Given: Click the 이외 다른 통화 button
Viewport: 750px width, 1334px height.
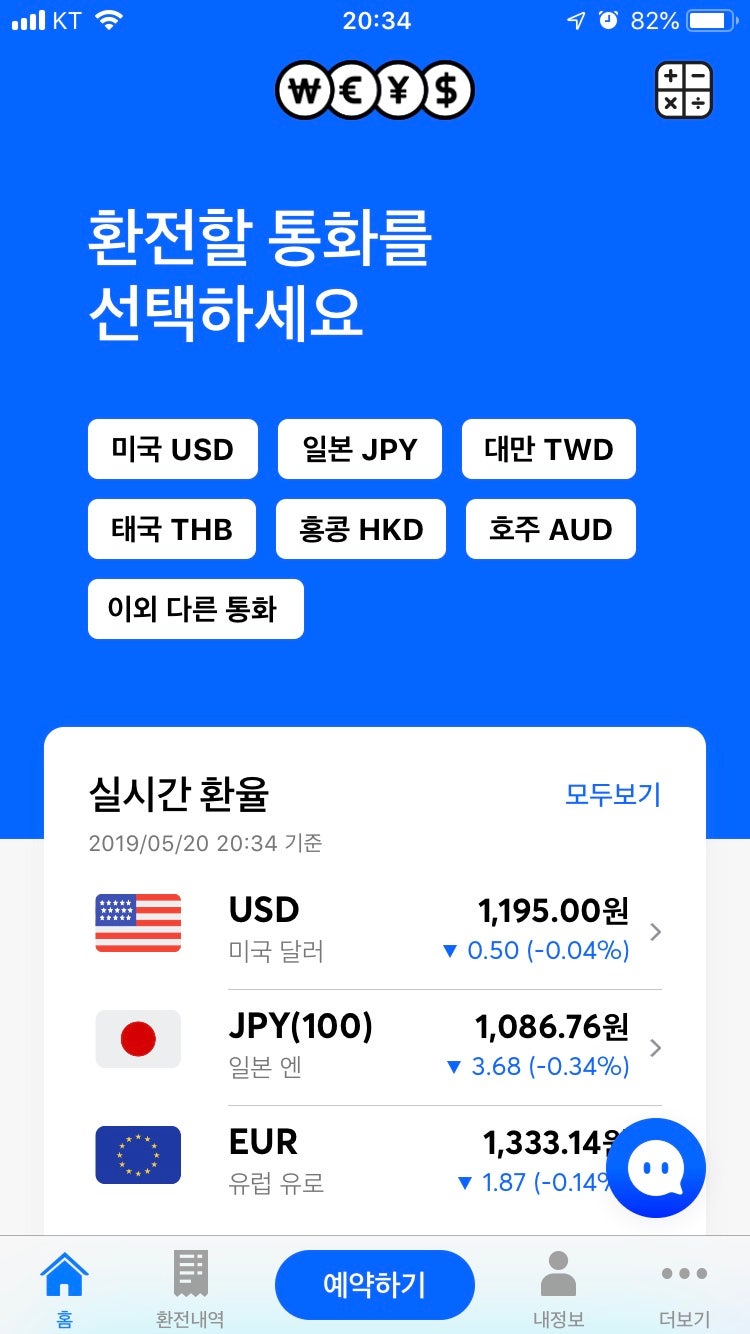Looking at the screenshot, I should point(195,608).
